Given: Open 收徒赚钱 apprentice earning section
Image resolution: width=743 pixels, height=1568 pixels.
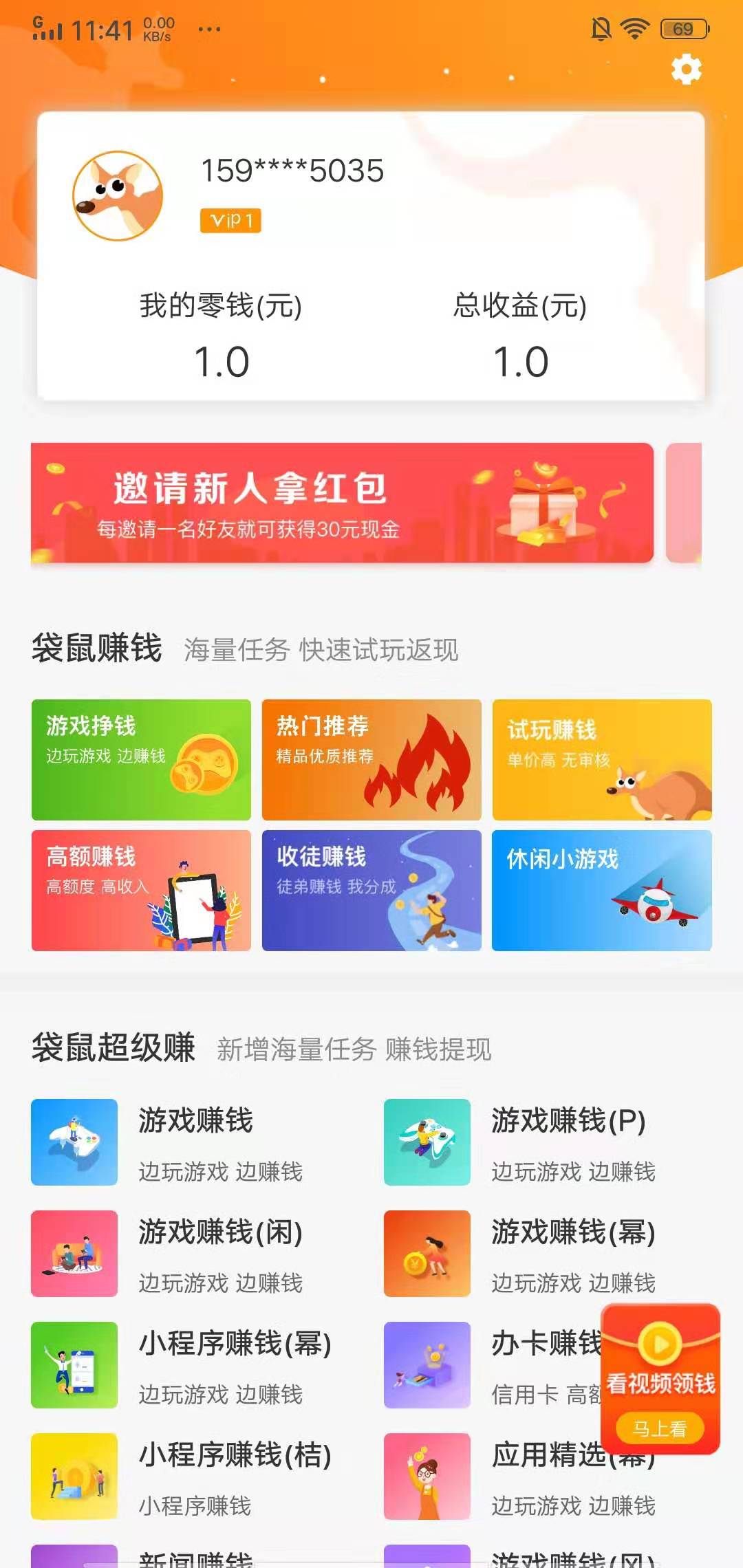Looking at the screenshot, I should (x=371, y=891).
